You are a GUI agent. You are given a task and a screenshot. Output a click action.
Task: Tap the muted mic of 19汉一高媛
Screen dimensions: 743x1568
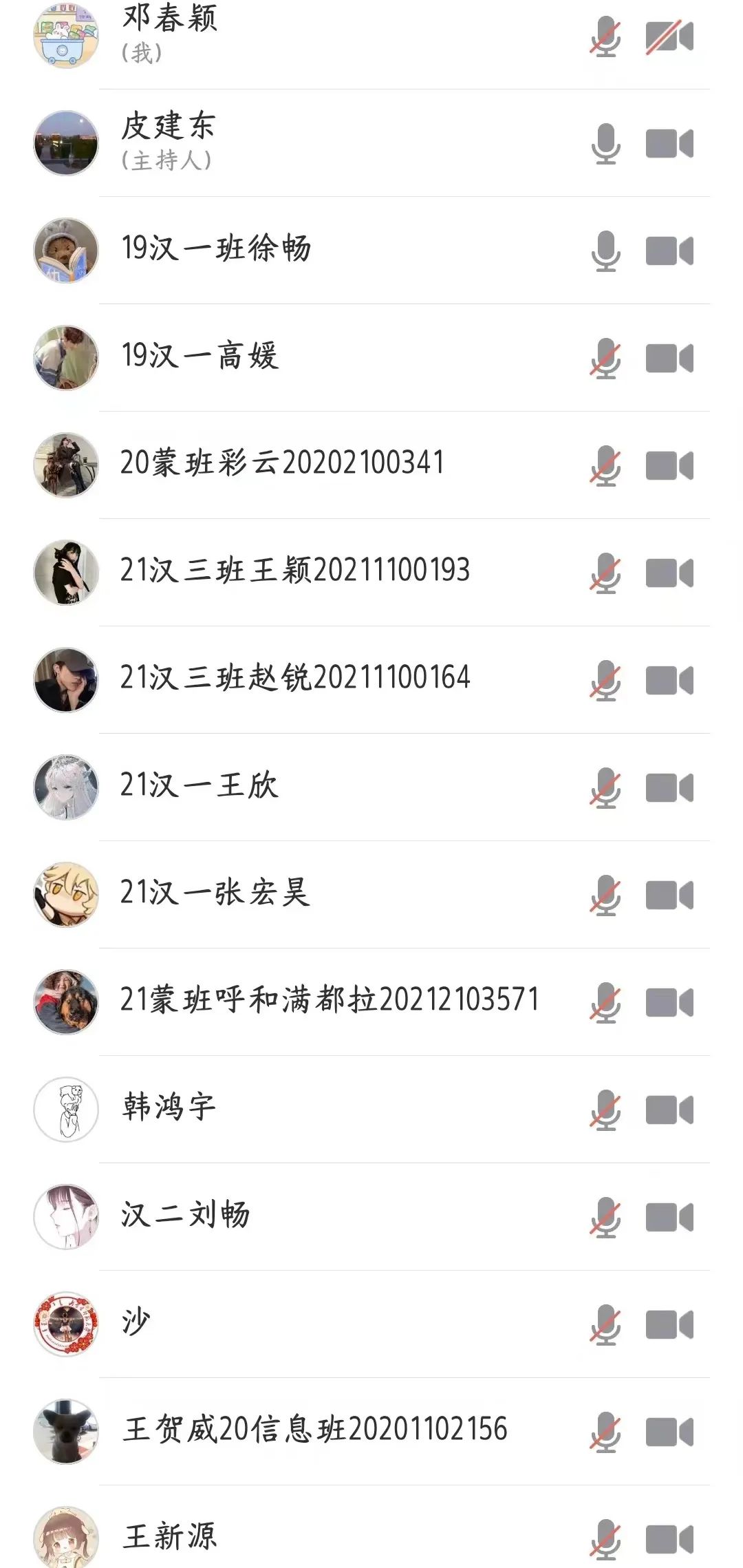pyautogui.click(x=605, y=359)
